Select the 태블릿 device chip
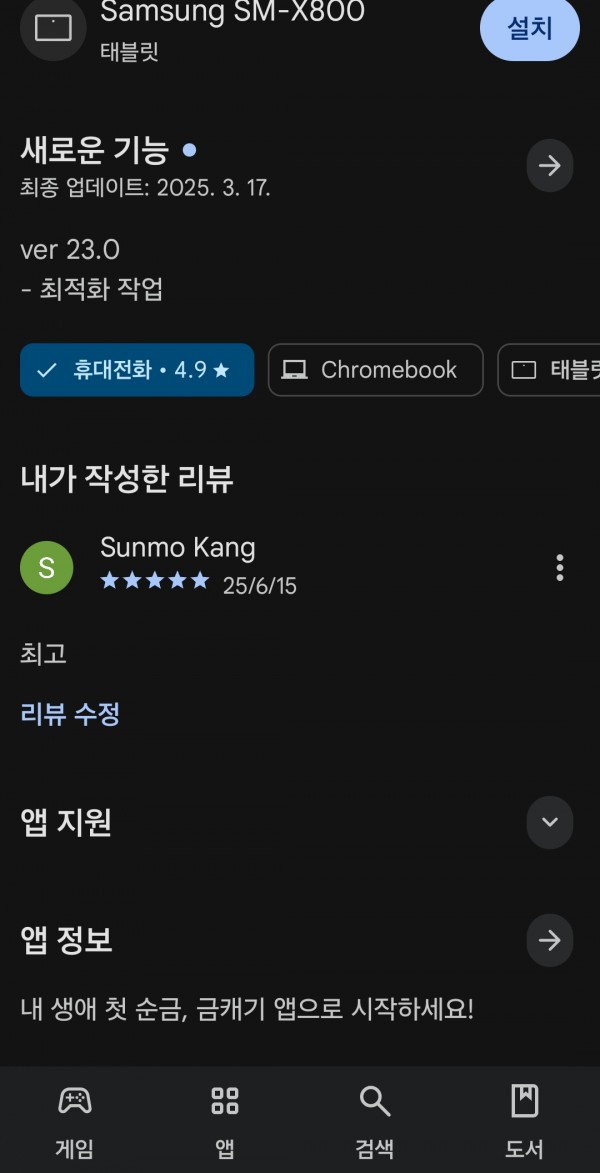 [x=549, y=370]
